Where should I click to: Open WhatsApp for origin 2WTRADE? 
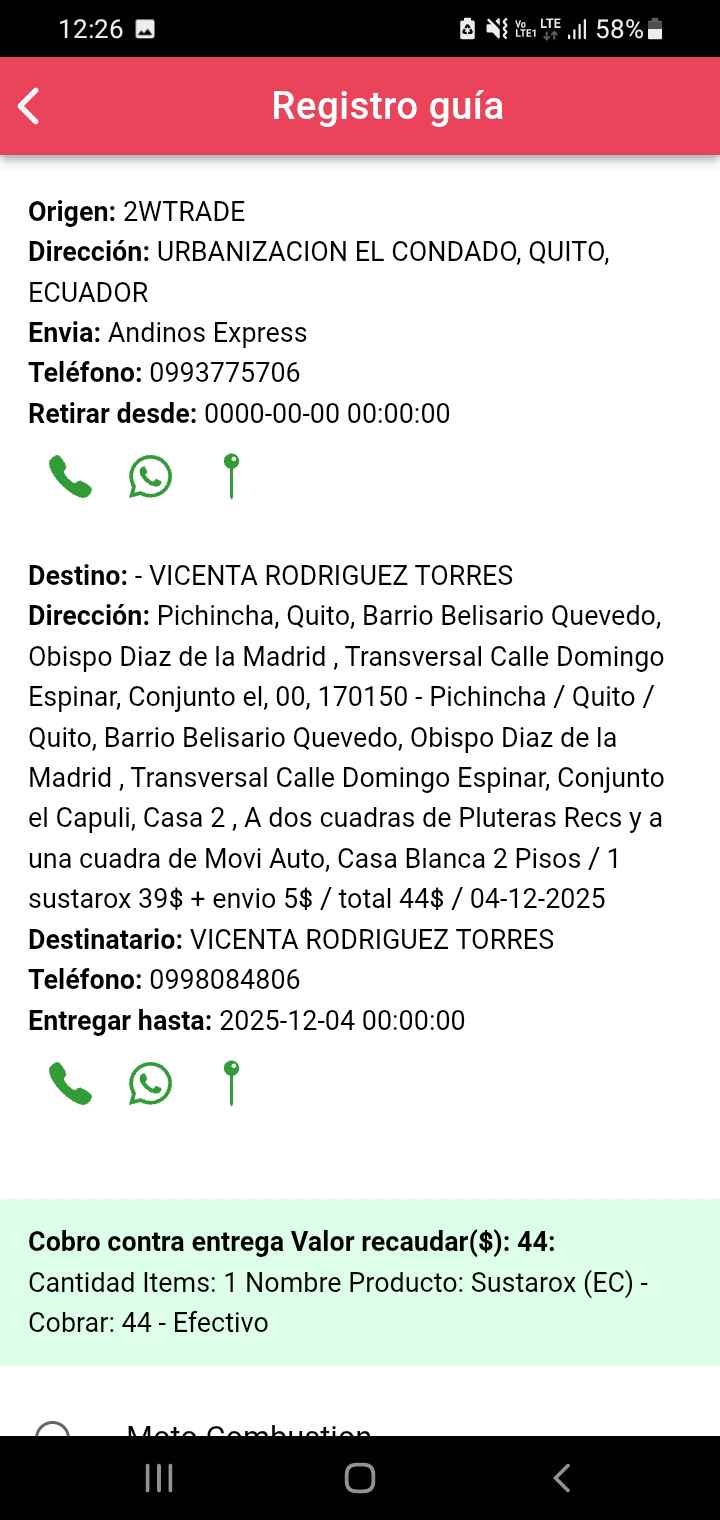[x=150, y=477]
